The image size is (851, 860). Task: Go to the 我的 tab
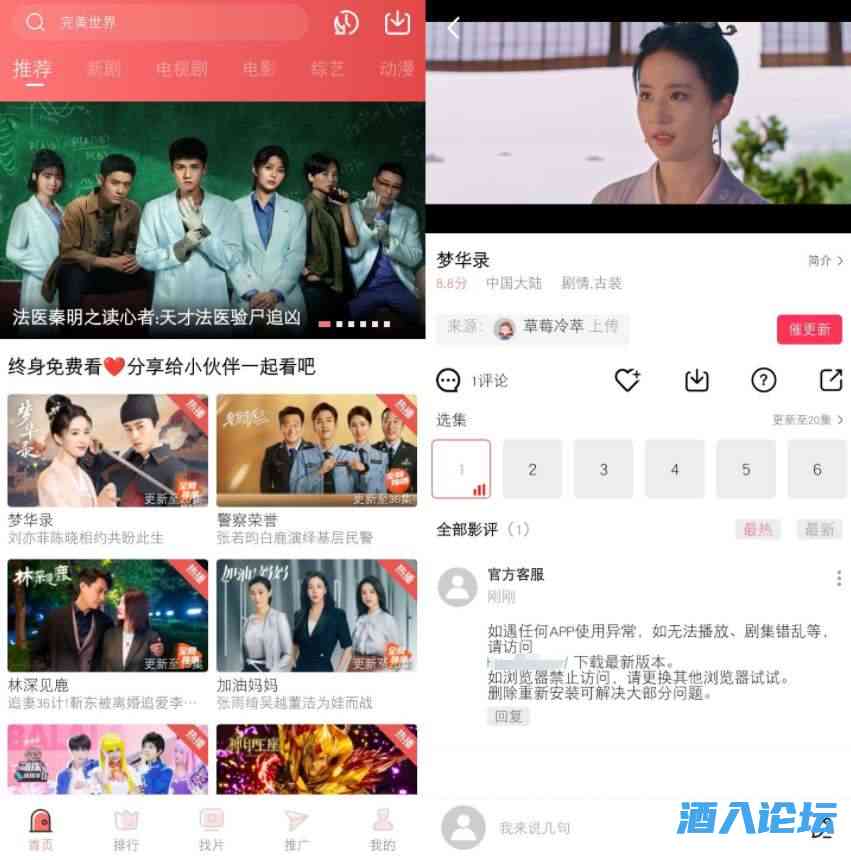point(382,829)
